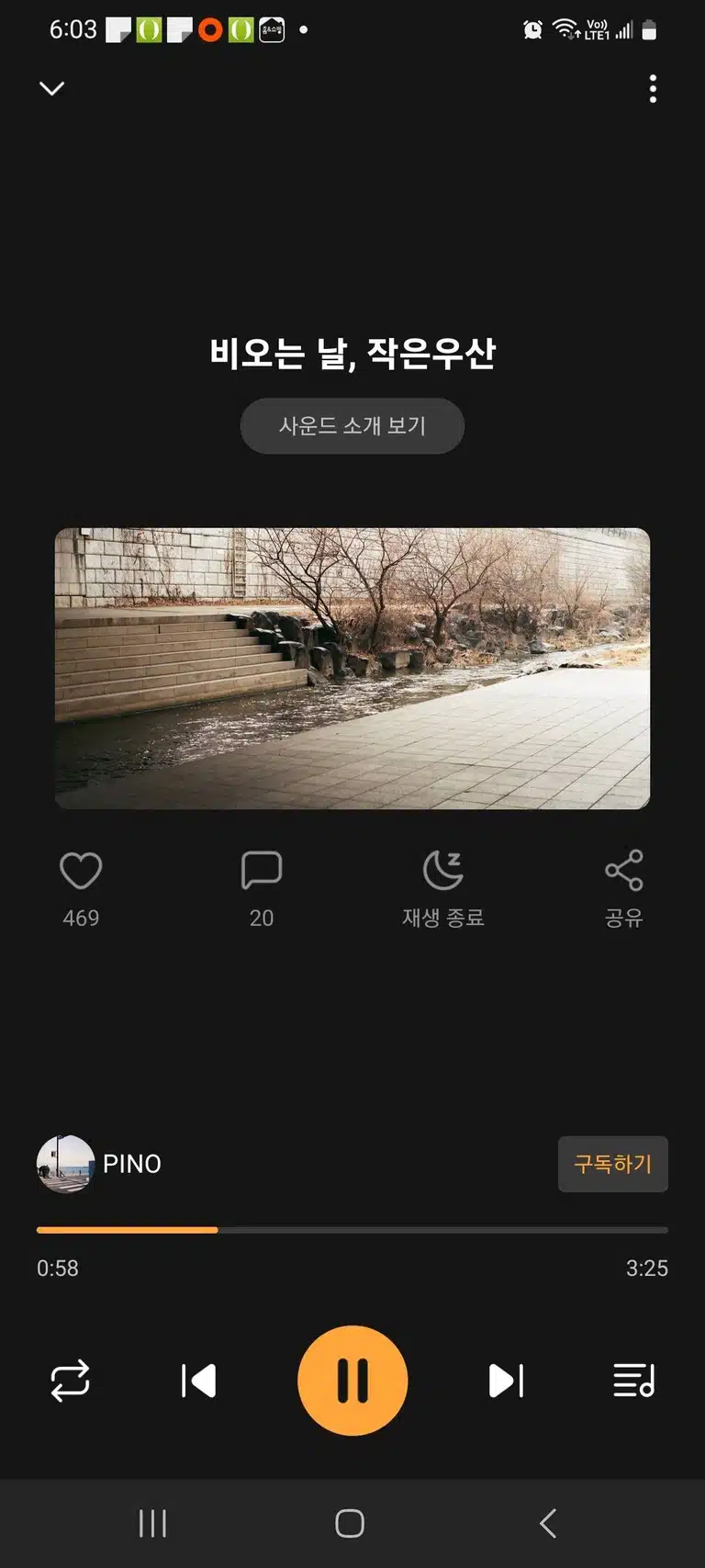The width and height of the screenshot is (705, 1568).
Task: Collapse the player with the down chevron
Action: click(52, 88)
